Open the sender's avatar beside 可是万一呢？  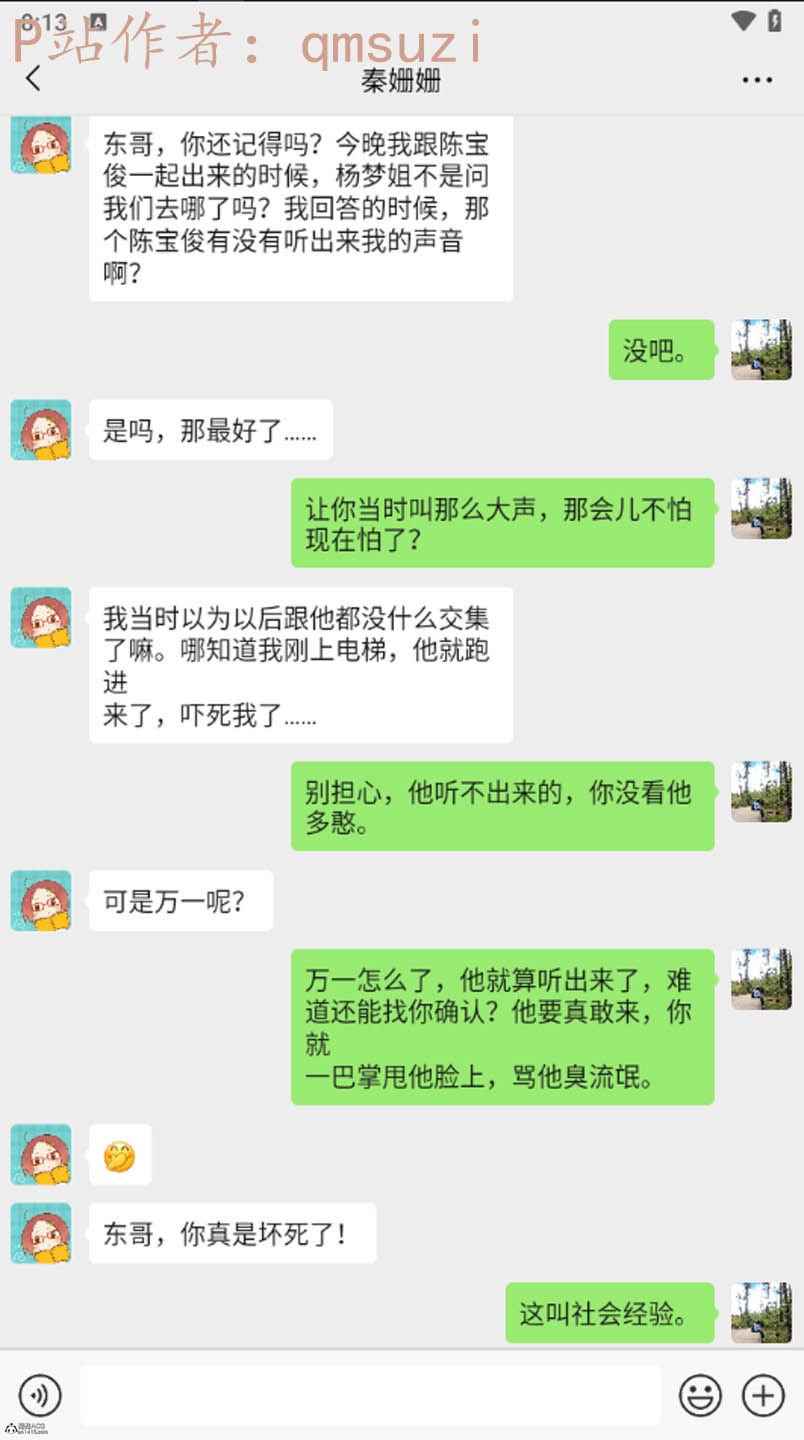point(41,901)
